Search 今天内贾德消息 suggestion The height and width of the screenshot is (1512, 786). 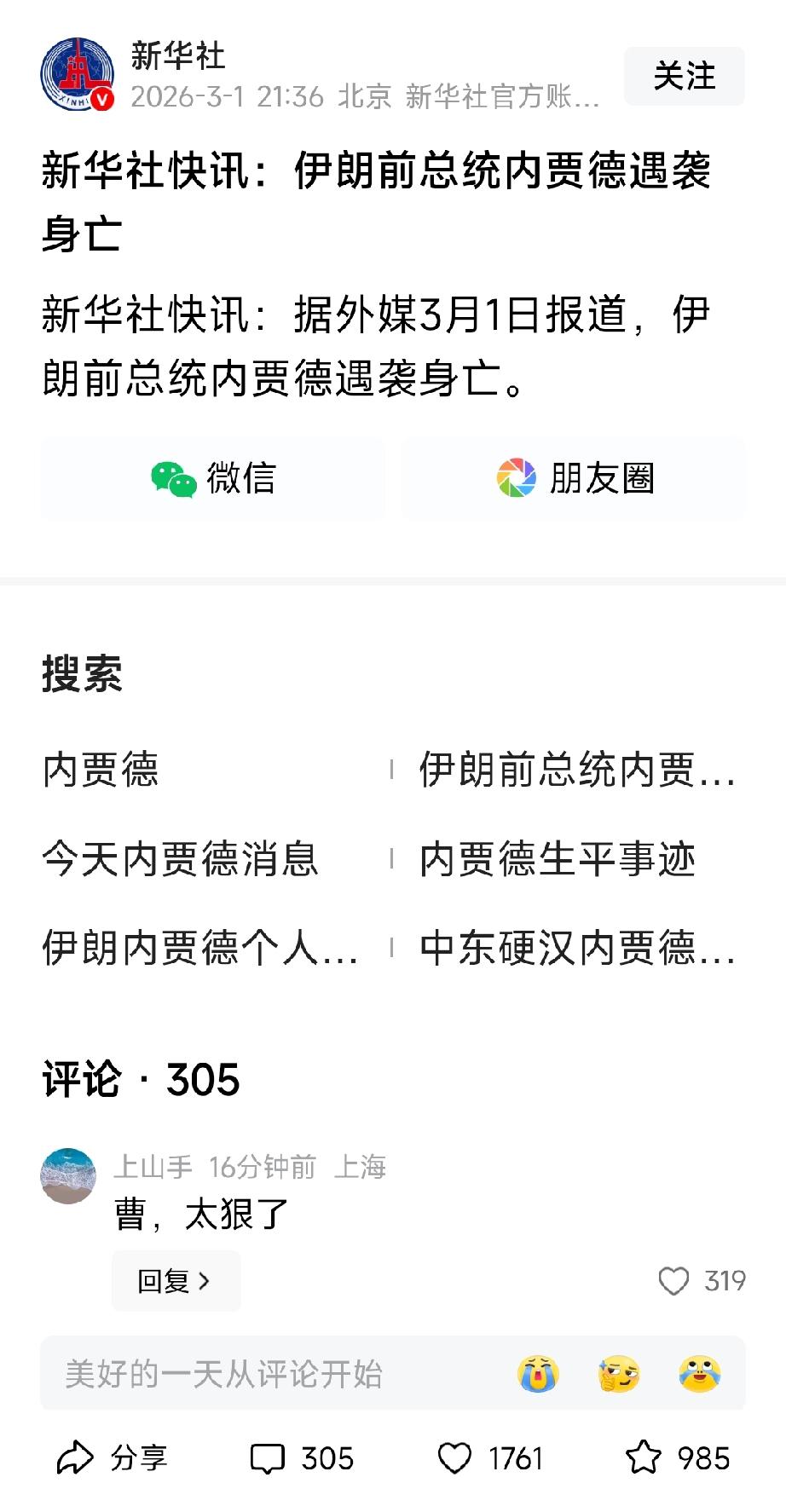[x=182, y=861]
